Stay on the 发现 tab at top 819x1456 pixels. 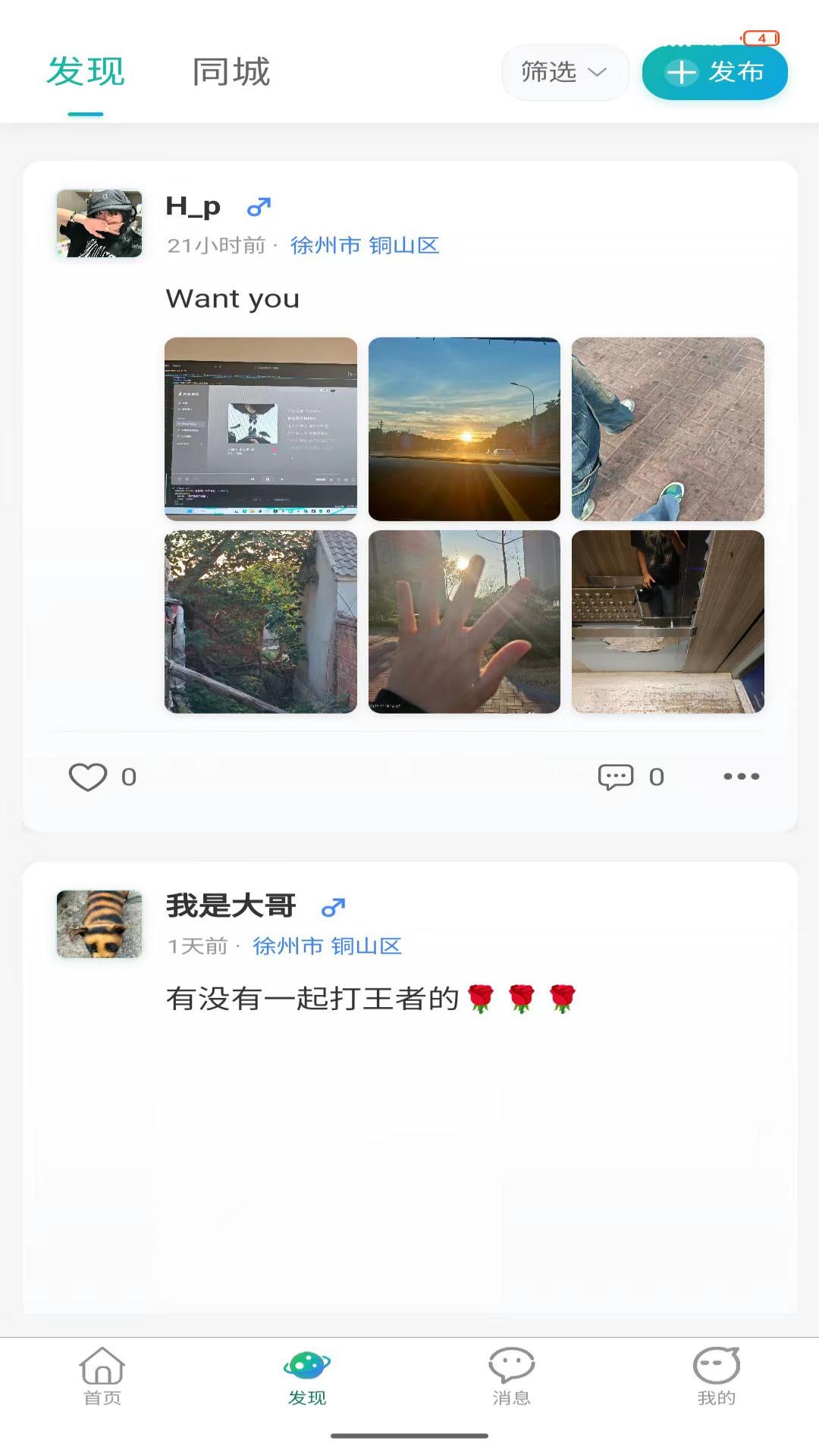tap(86, 73)
